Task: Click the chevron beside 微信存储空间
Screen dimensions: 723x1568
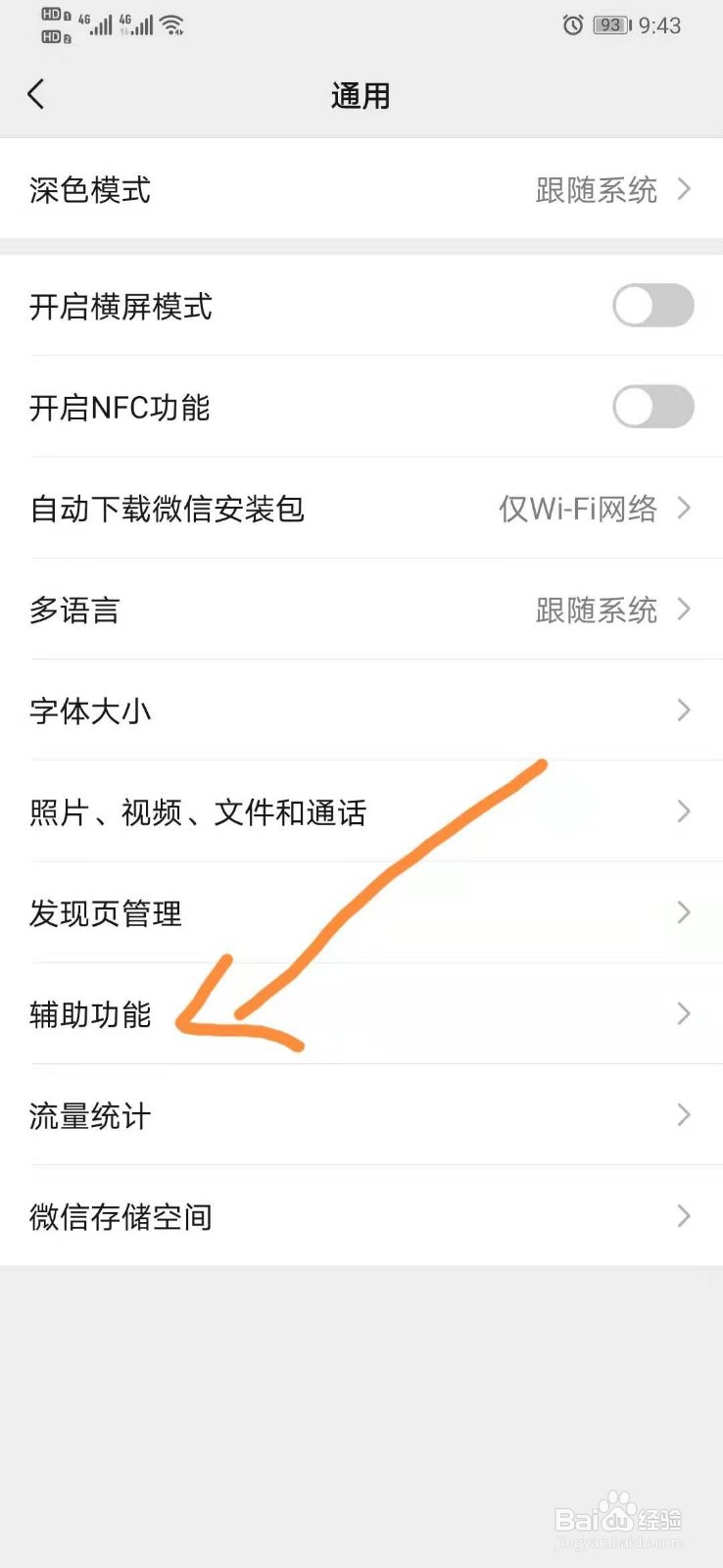Action: point(684,1216)
